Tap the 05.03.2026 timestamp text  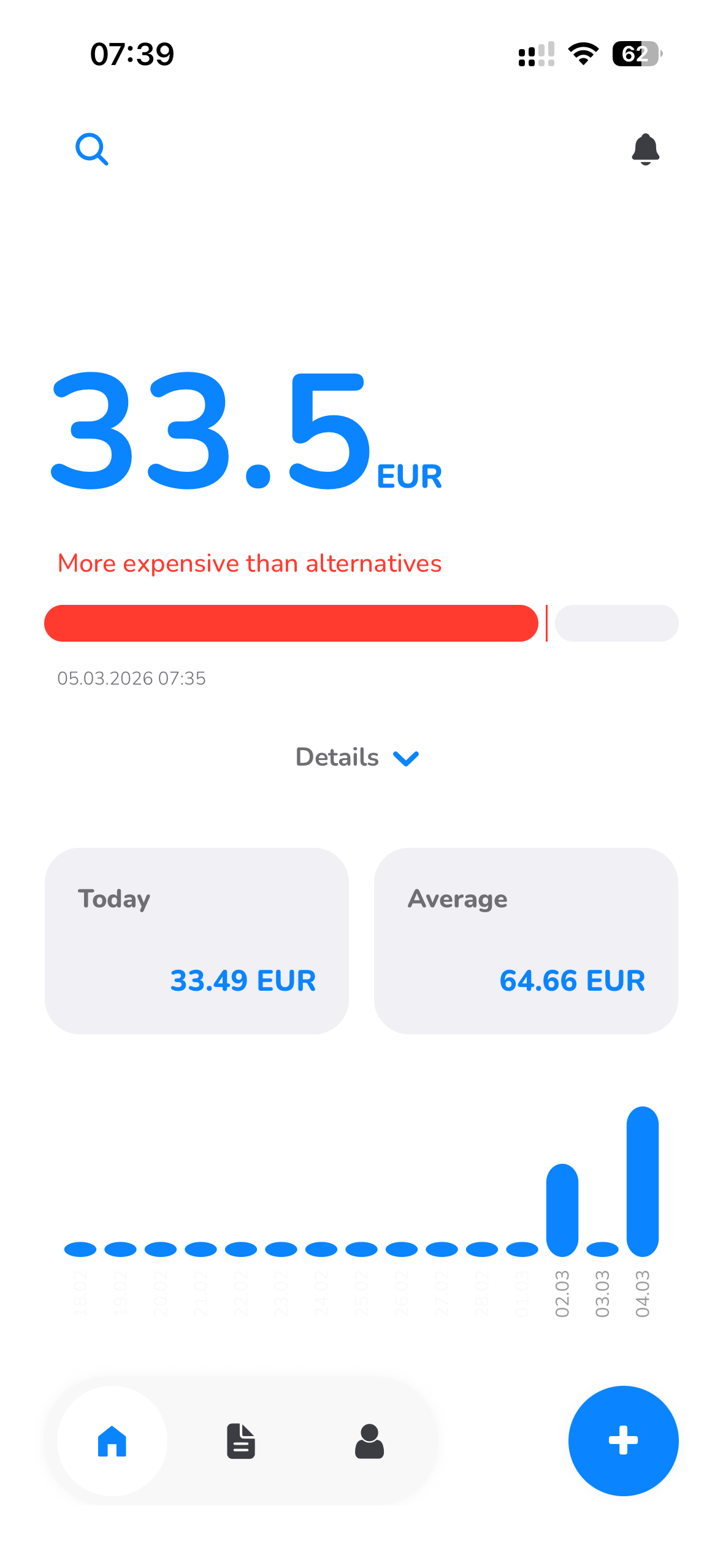131,678
